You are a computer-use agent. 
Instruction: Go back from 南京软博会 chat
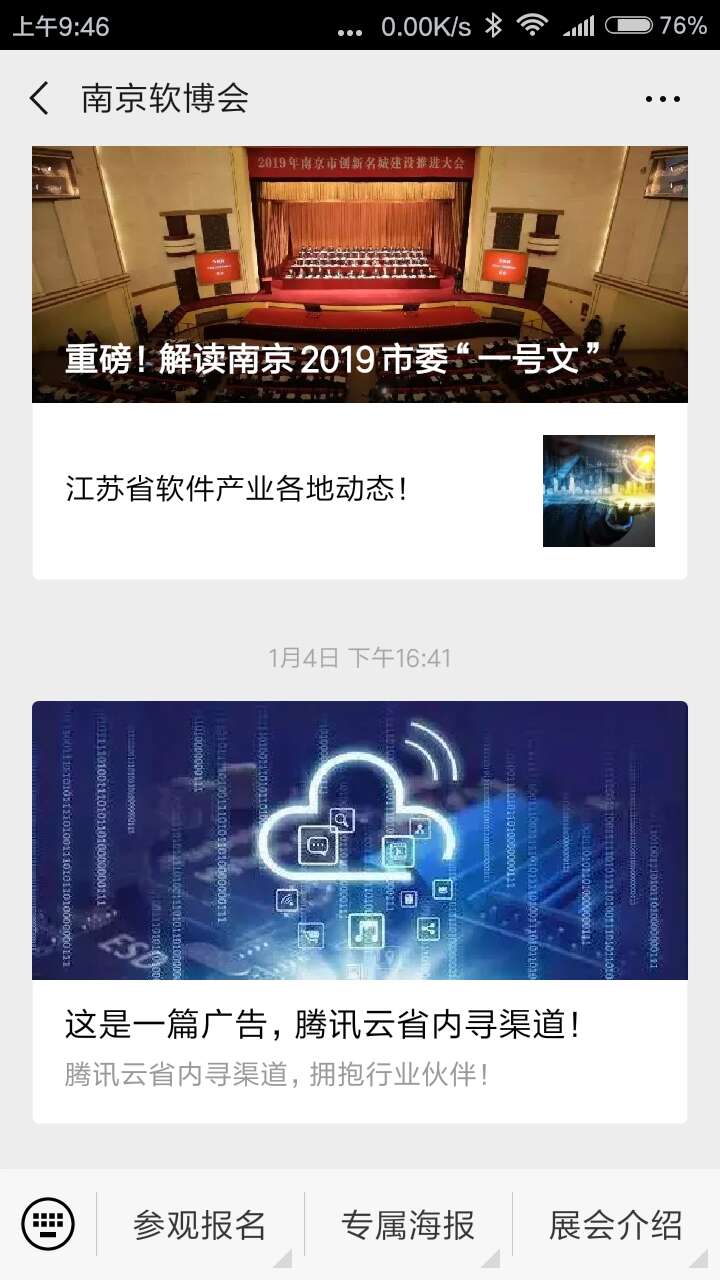coord(40,99)
